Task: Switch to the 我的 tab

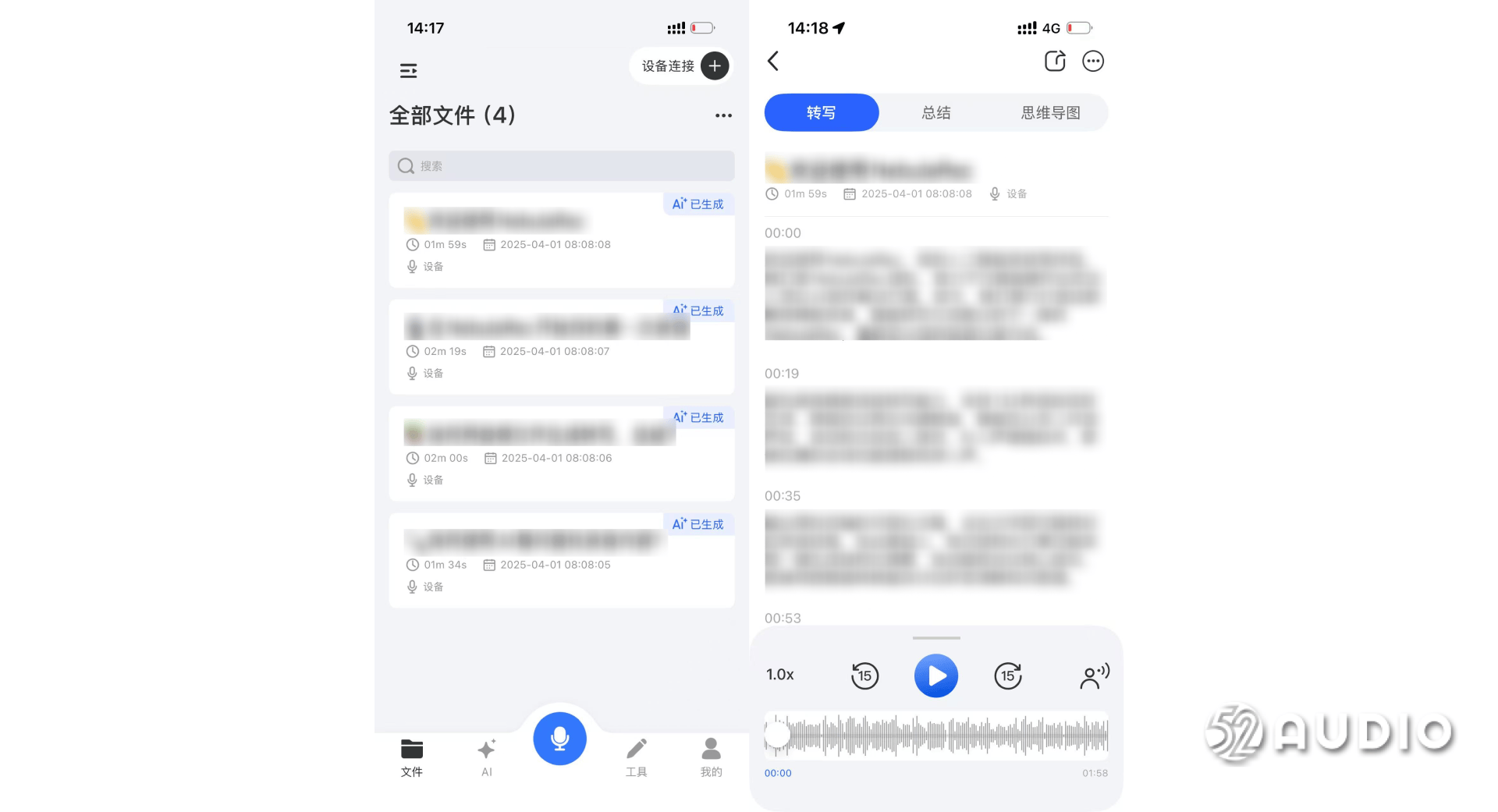Action: [x=711, y=757]
